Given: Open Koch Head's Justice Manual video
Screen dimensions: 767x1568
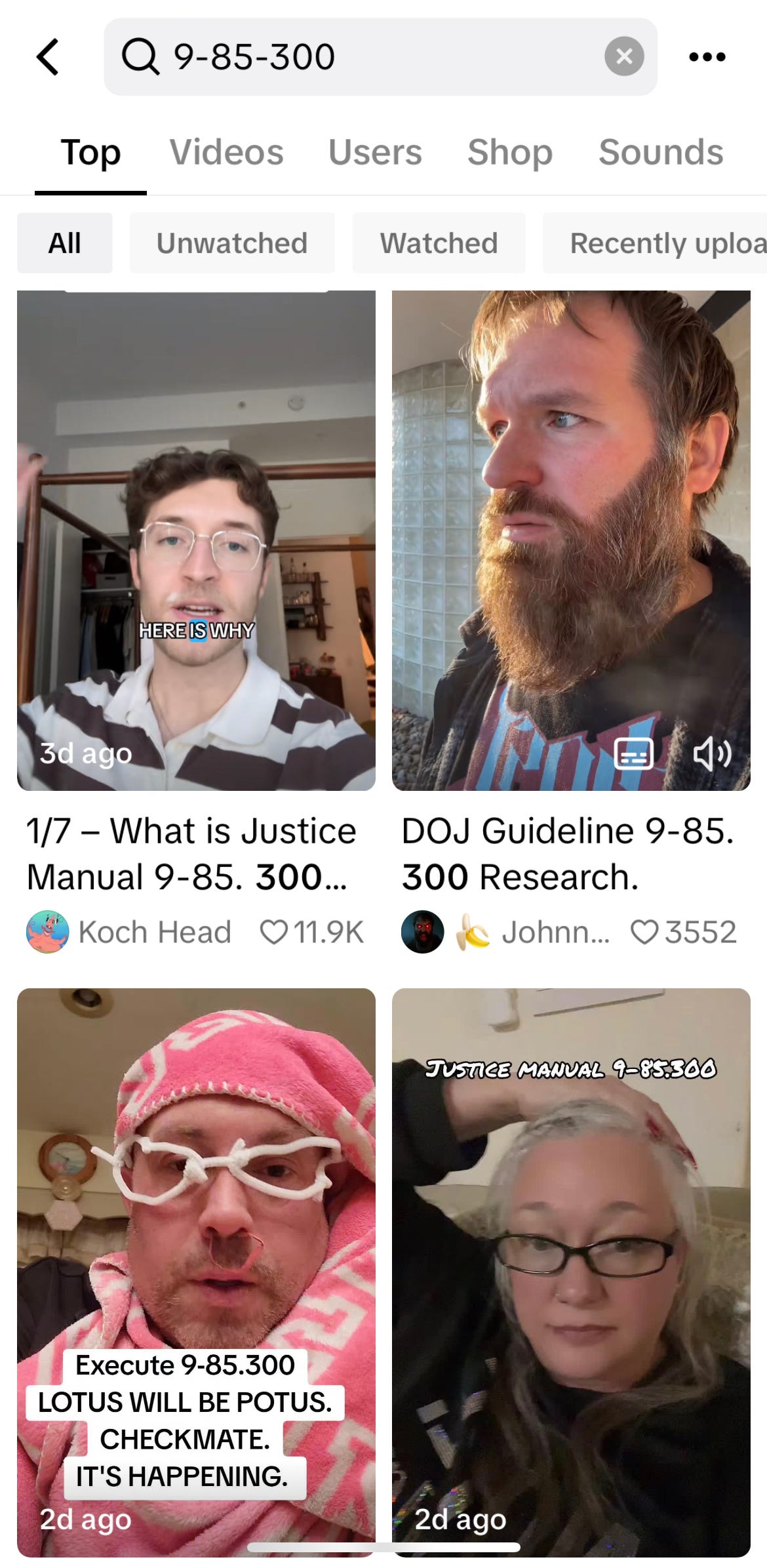Looking at the screenshot, I should click(x=196, y=540).
